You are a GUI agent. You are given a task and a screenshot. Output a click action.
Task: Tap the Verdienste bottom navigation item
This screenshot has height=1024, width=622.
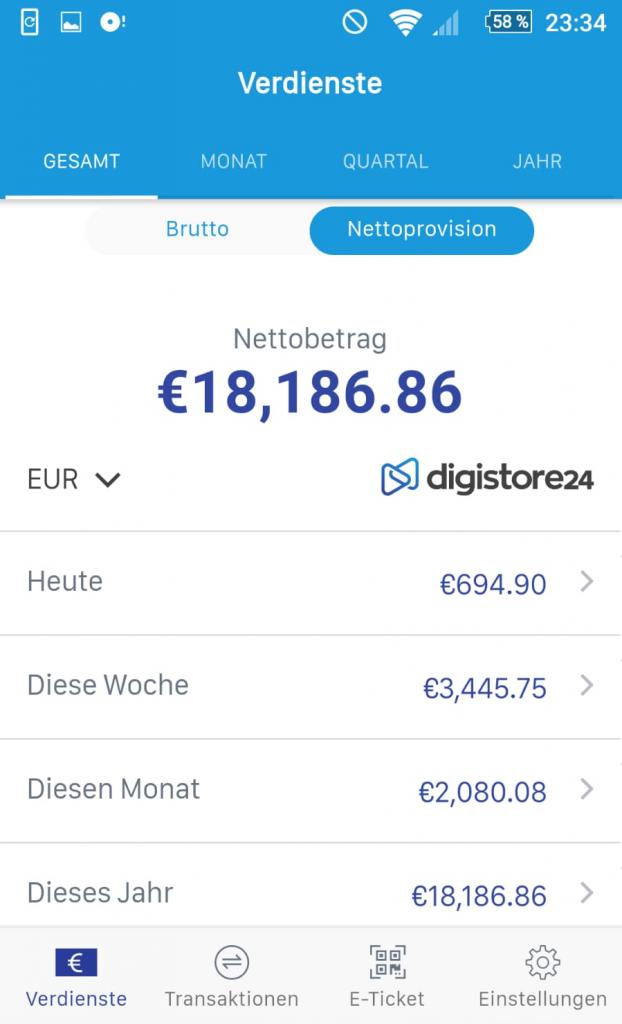point(76,977)
